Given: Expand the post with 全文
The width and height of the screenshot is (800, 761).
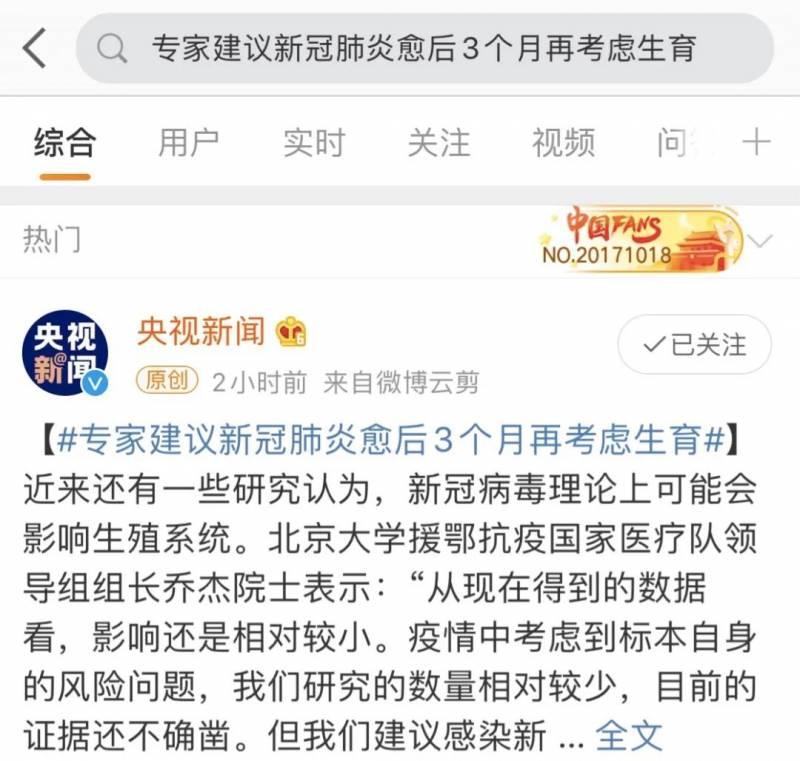Looking at the screenshot, I should [x=629, y=736].
